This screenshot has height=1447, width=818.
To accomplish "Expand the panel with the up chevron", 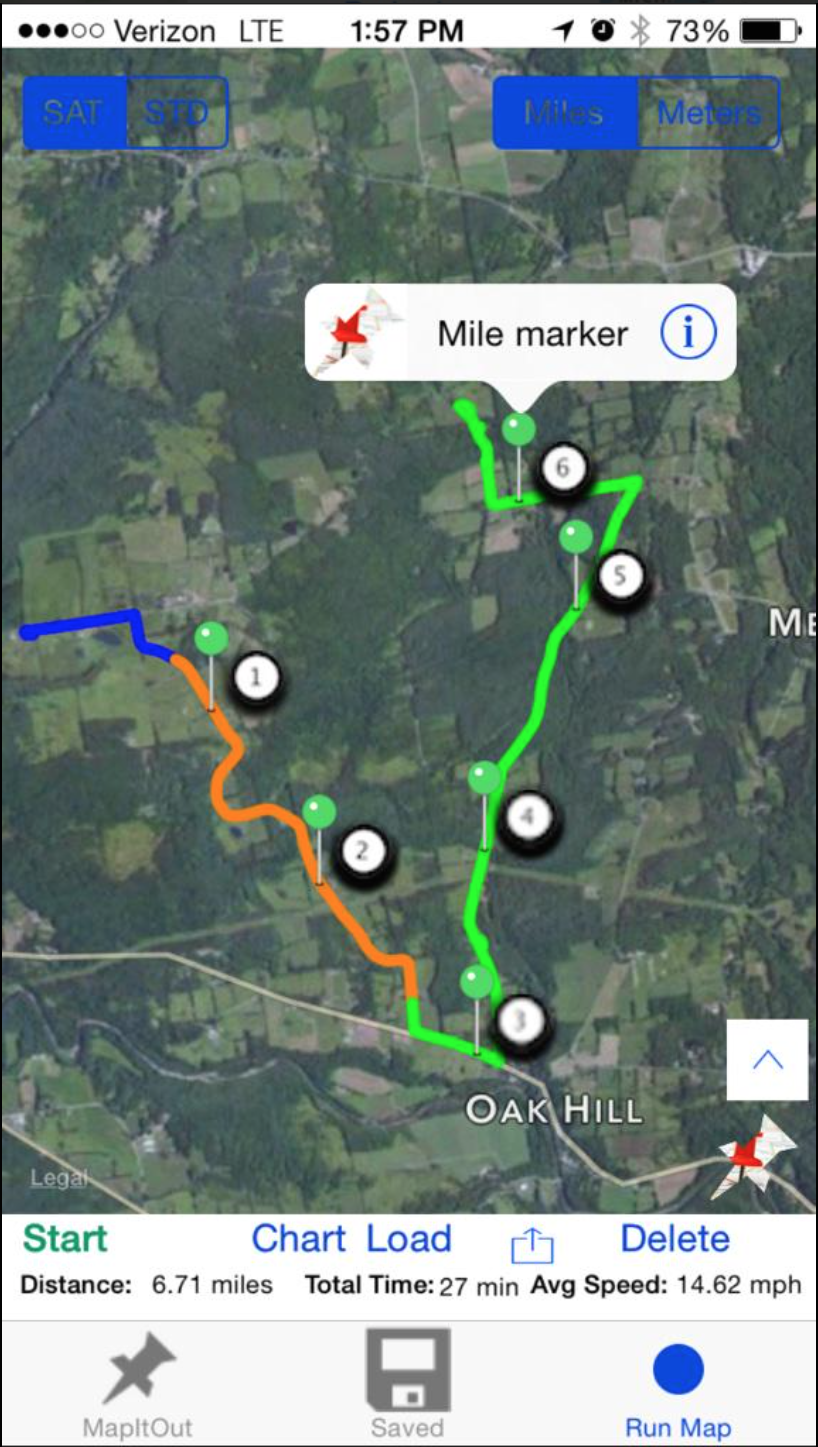I will [x=767, y=1060].
